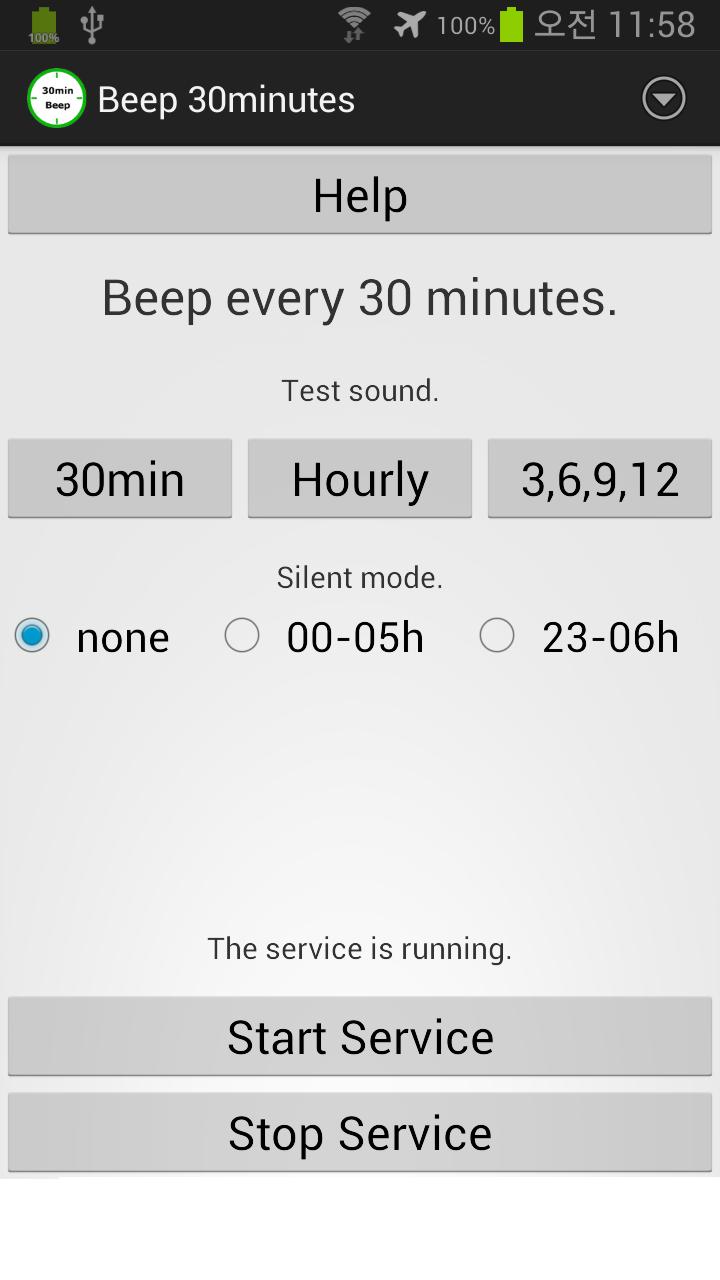
Task: Tap the Silent mode section label
Action: point(359,577)
